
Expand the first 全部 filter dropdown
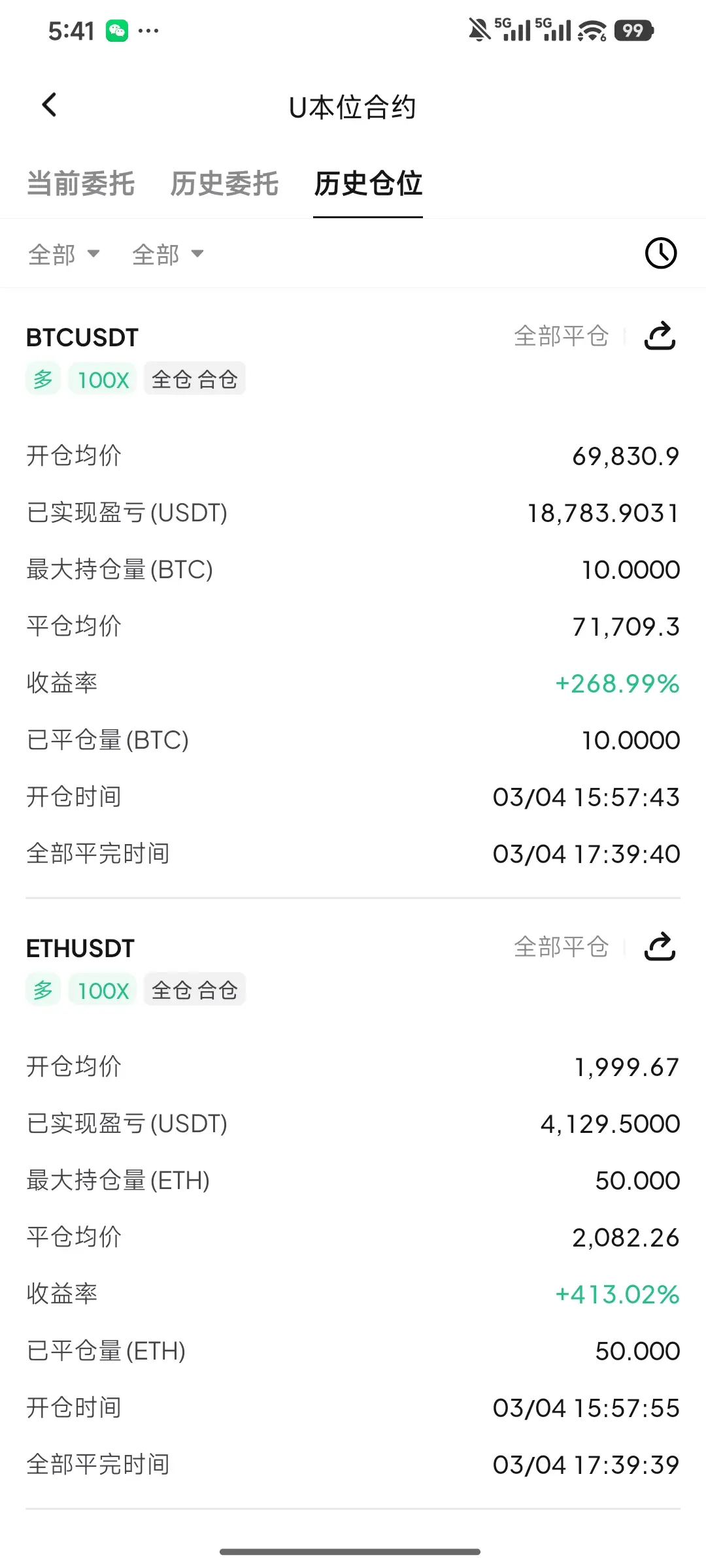63,254
